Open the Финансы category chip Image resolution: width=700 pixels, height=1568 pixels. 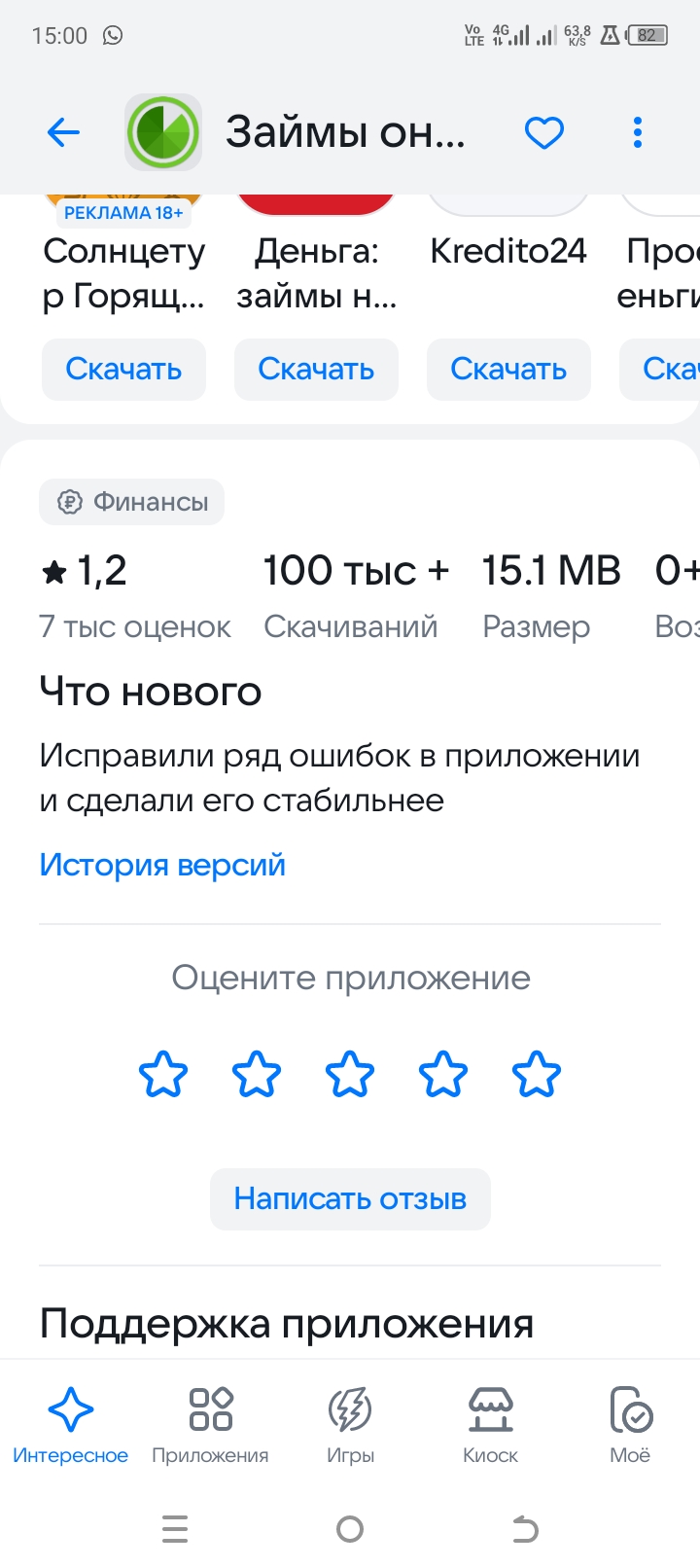(x=132, y=502)
